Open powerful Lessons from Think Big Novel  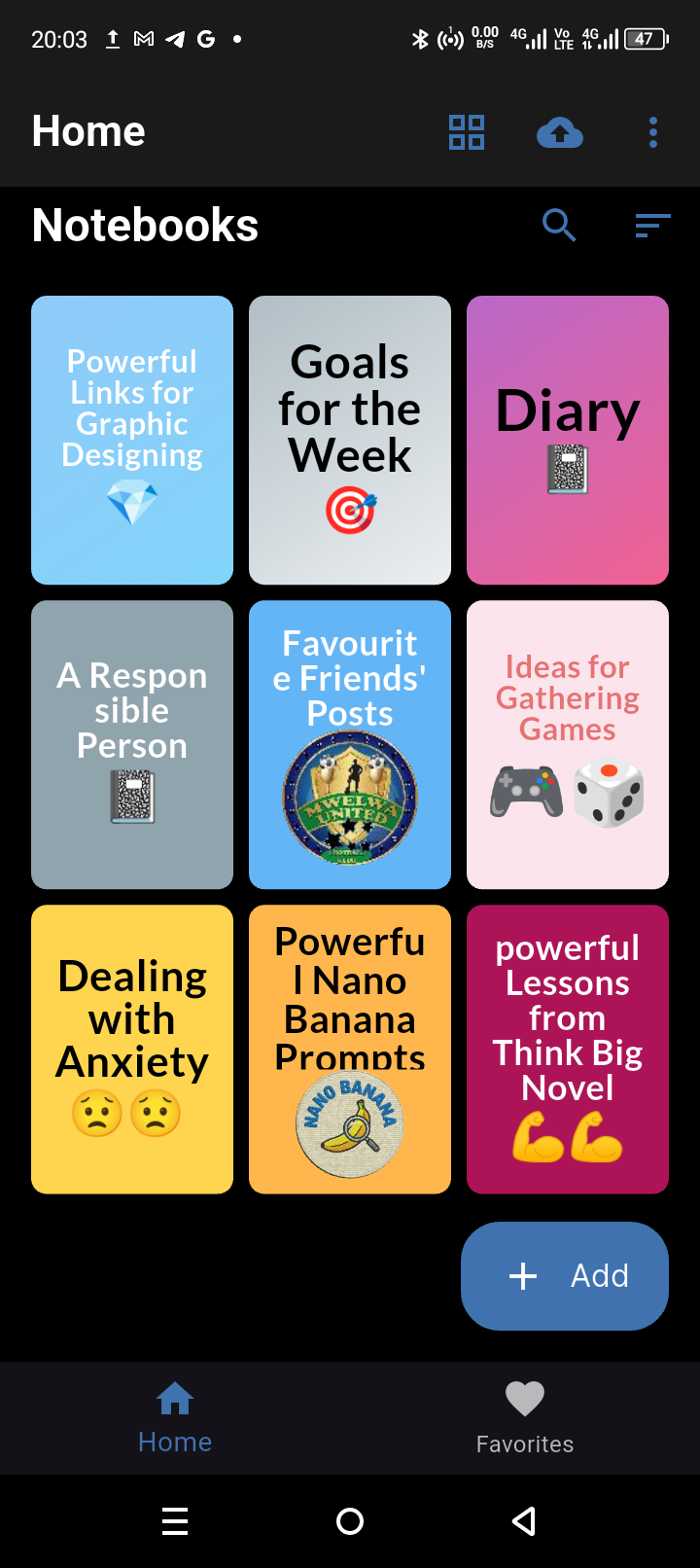(x=568, y=1049)
